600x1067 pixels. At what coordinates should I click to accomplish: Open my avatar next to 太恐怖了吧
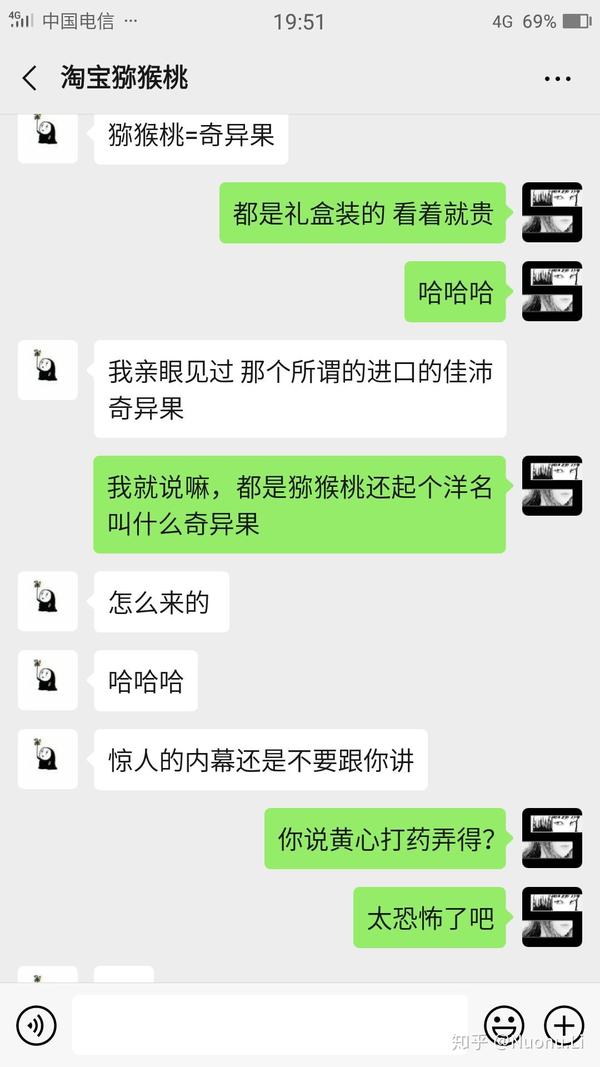pos(552,917)
